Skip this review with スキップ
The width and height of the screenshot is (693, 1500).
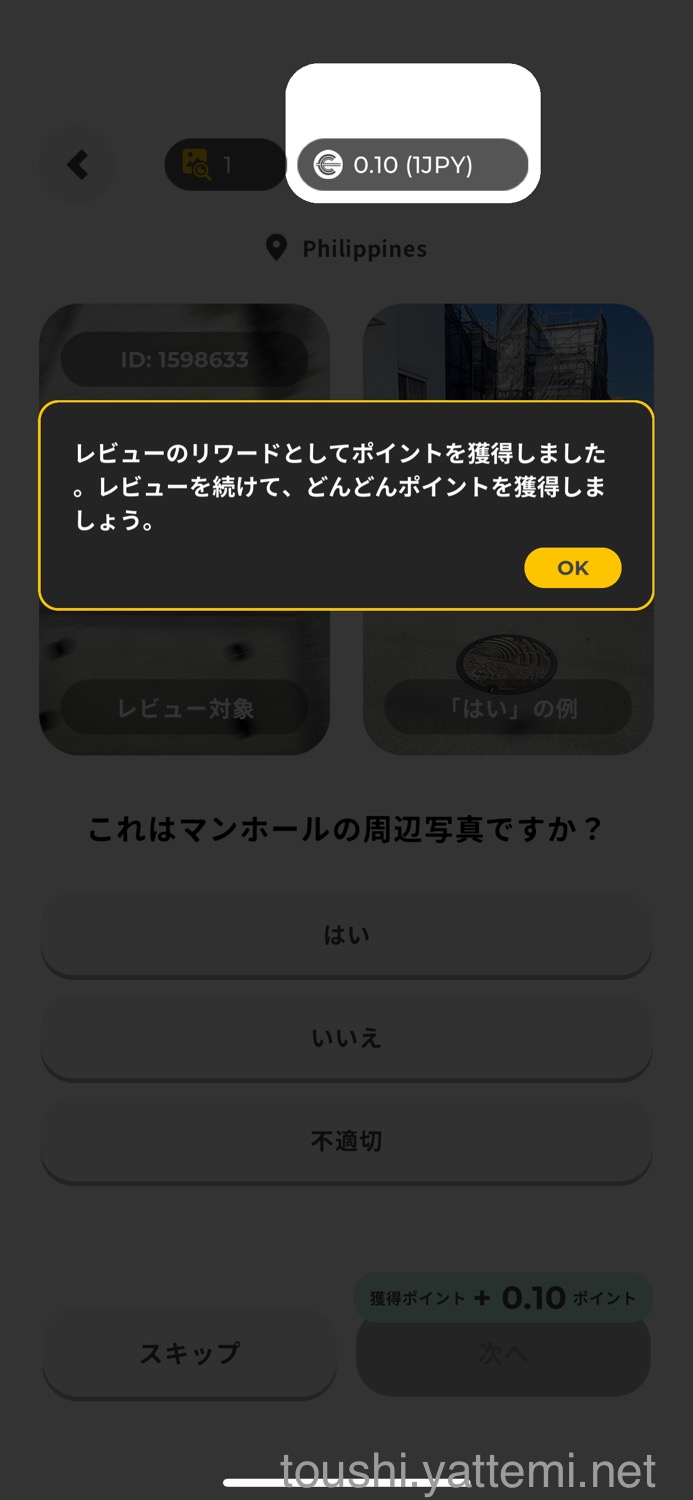189,1354
